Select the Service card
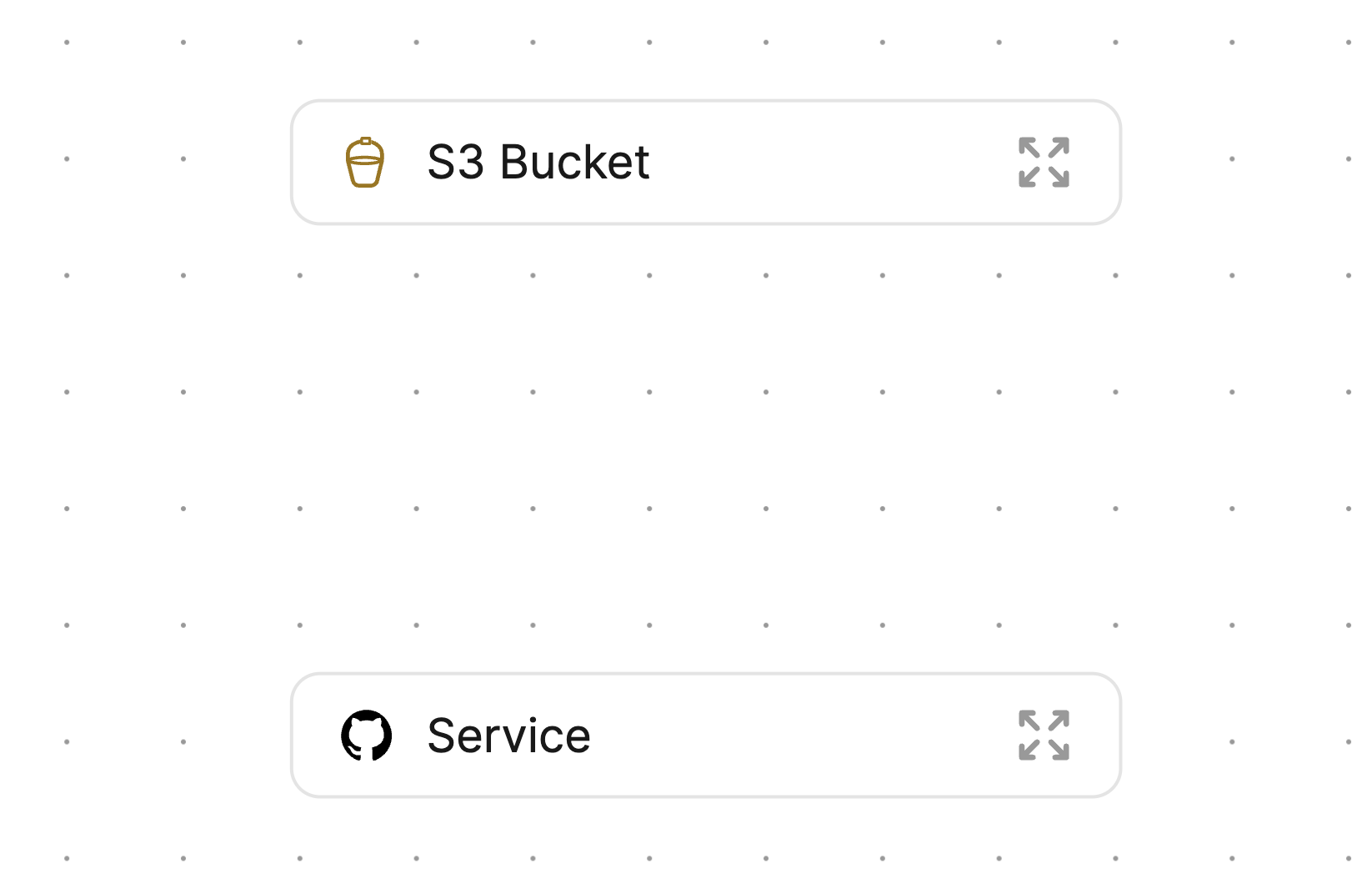The height and width of the screenshot is (894, 1372). tap(705, 736)
